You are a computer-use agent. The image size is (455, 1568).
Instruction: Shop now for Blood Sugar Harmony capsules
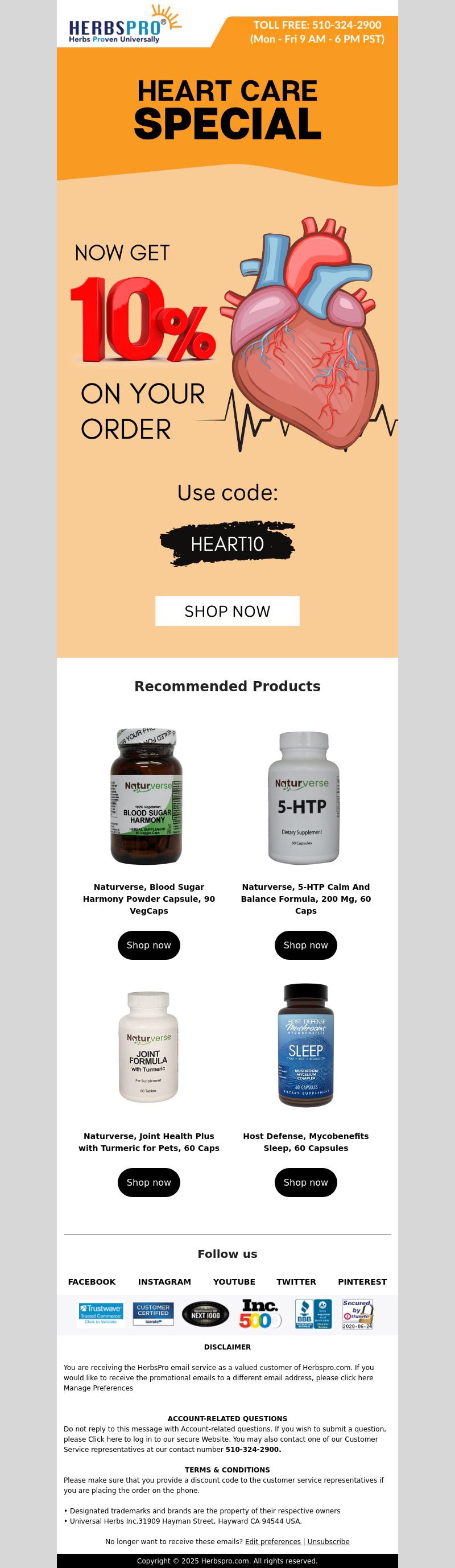tap(148, 944)
